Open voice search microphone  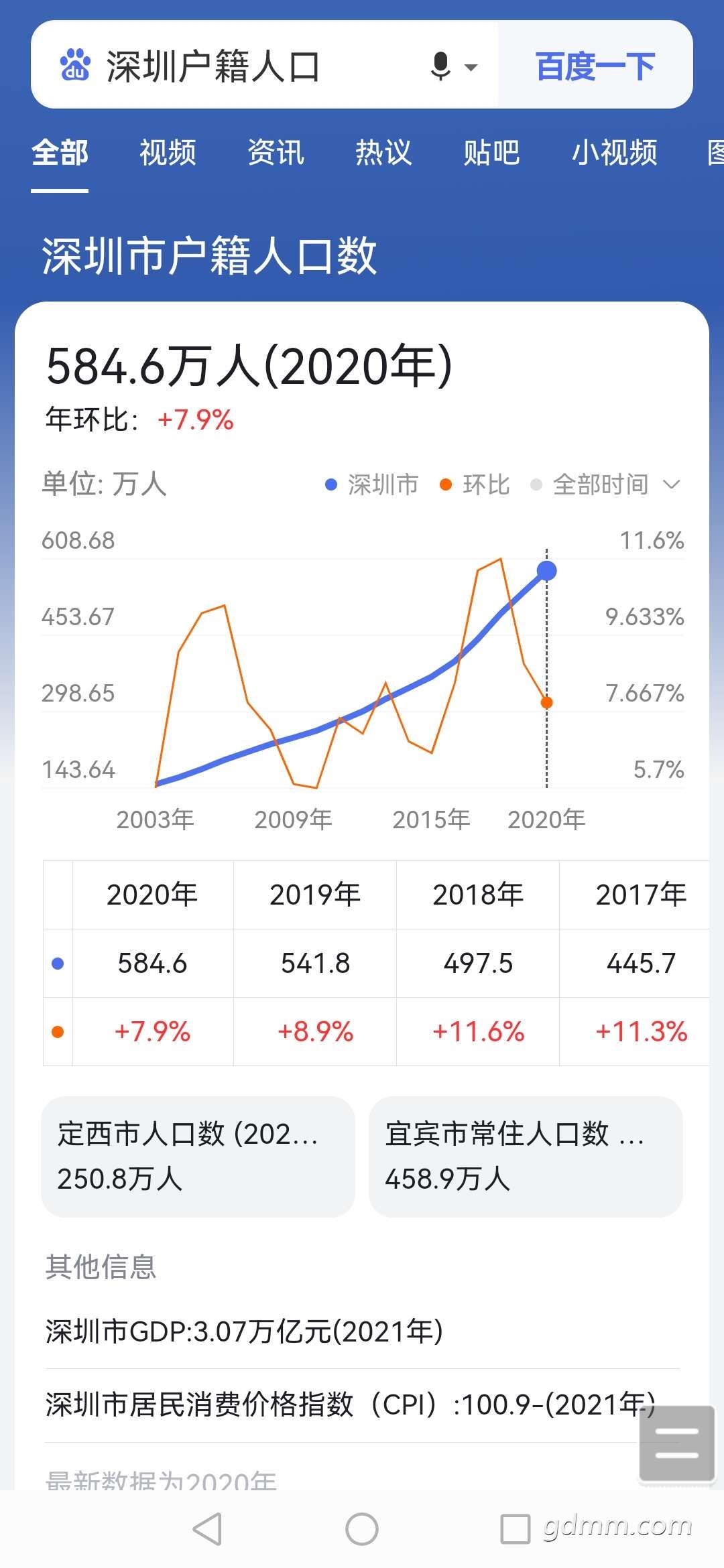pos(441,66)
